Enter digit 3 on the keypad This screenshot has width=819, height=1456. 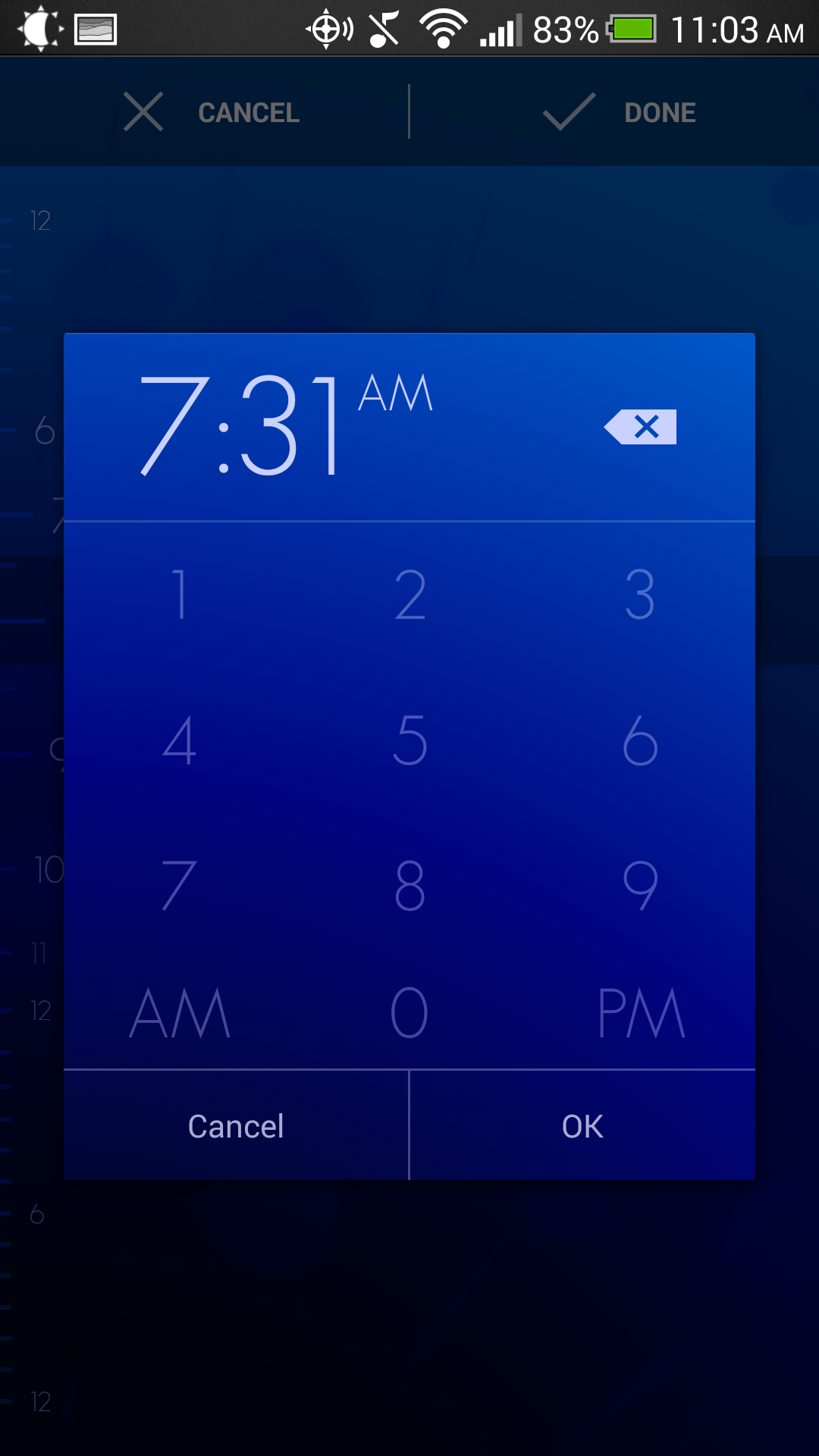[x=639, y=595]
